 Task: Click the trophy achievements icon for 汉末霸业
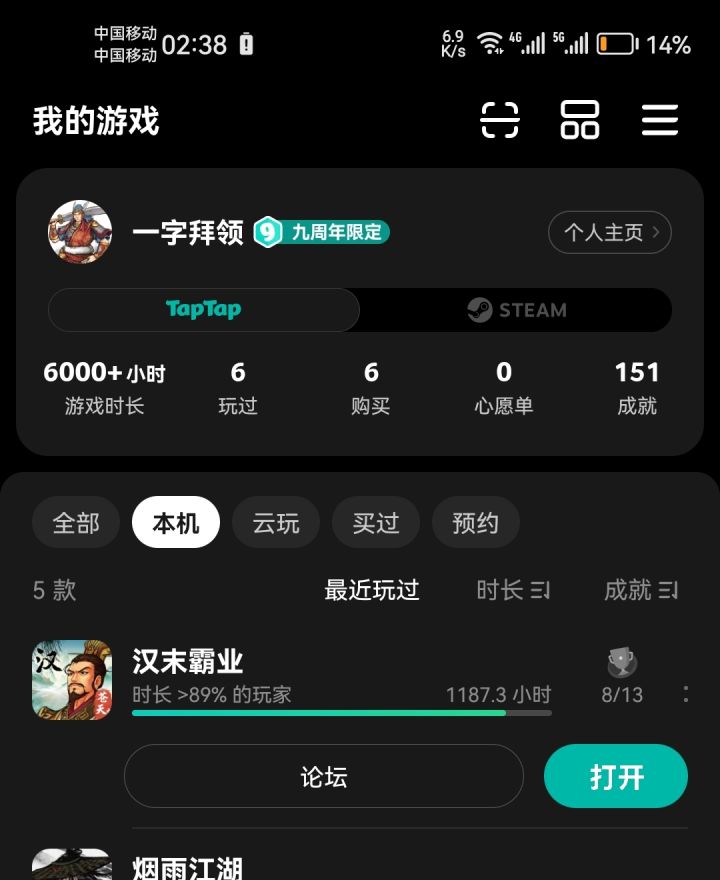click(621, 663)
